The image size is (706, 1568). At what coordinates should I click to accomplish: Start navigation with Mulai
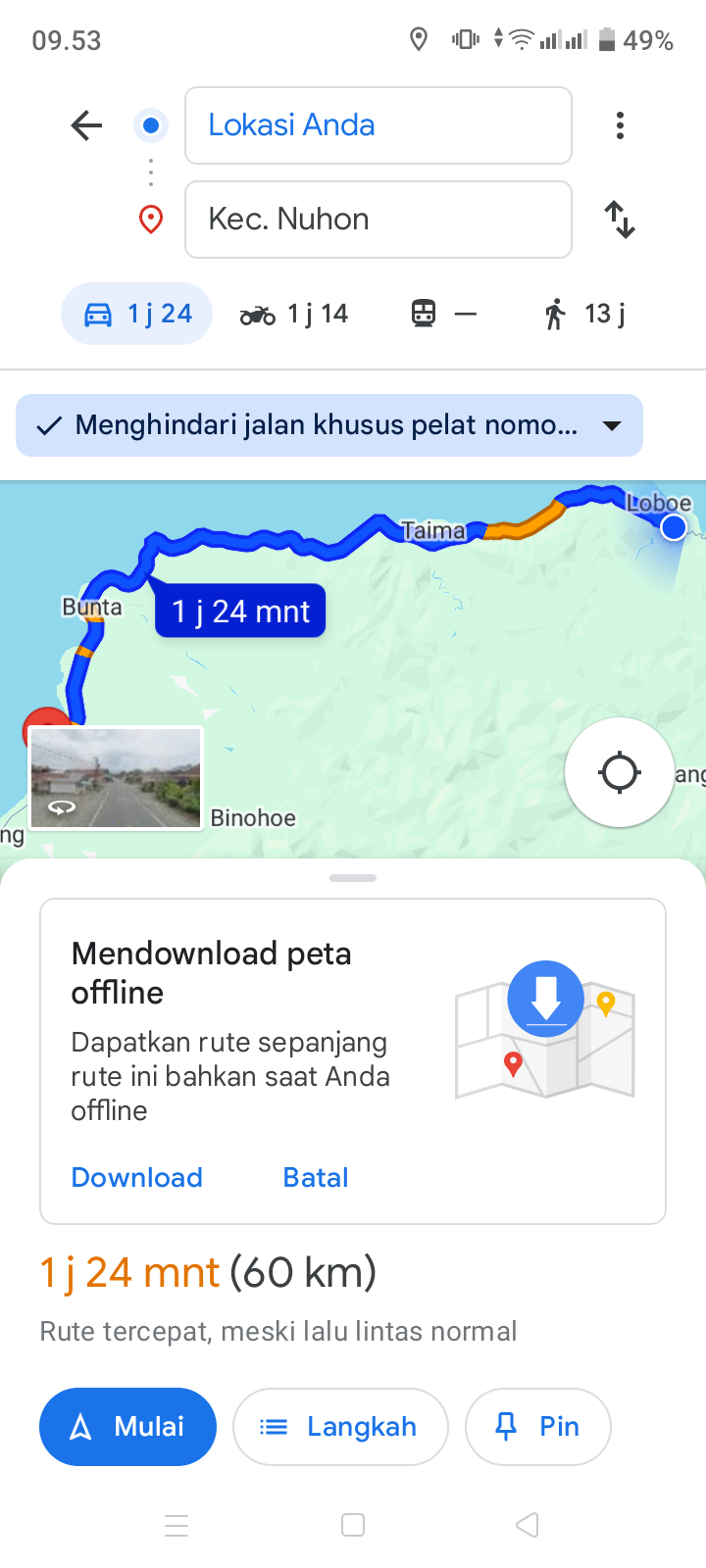coord(127,1427)
